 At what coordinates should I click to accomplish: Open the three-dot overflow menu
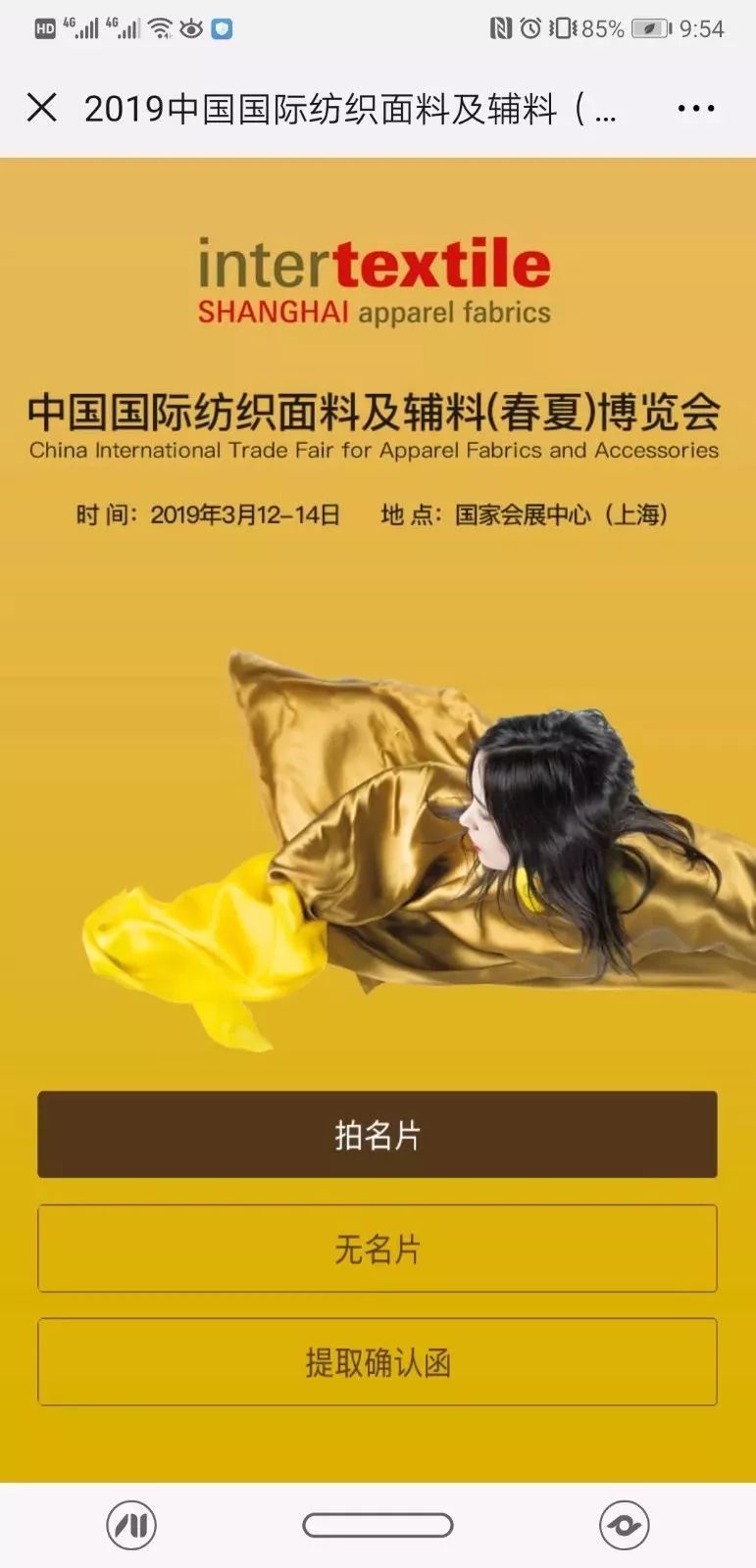[695, 108]
